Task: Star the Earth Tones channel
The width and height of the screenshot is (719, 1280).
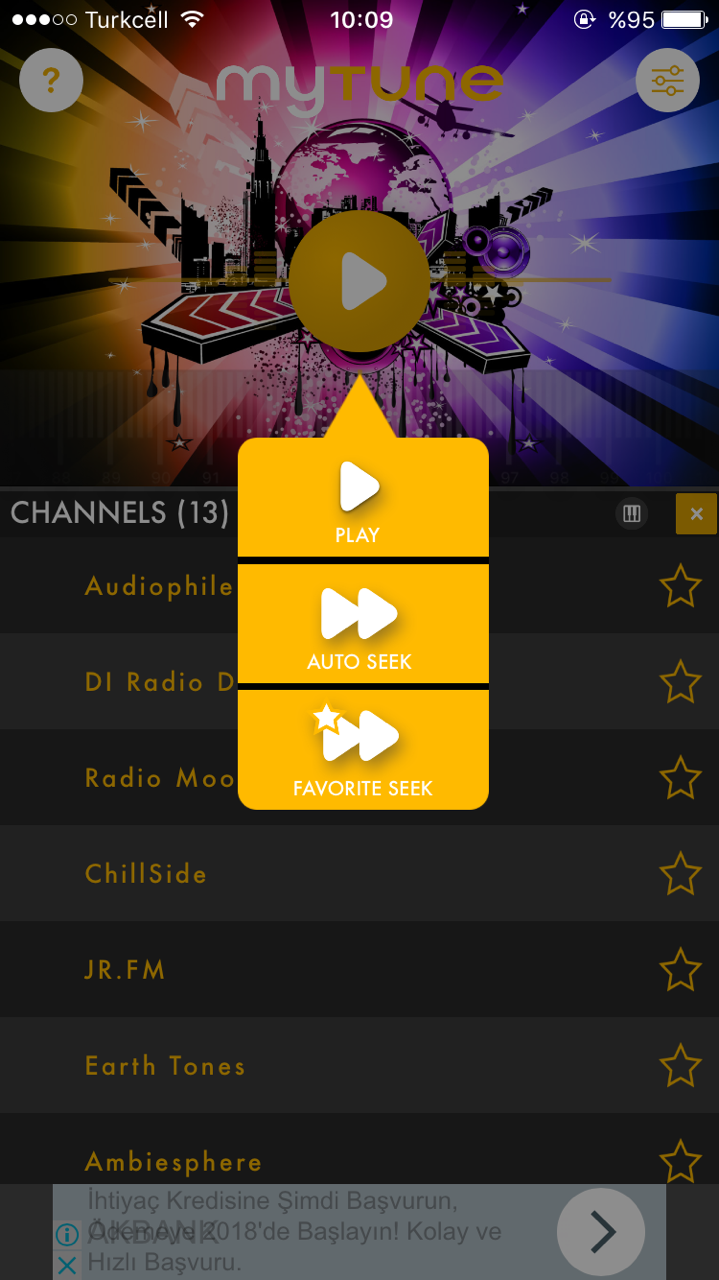Action: click(x=680, y=1066)
